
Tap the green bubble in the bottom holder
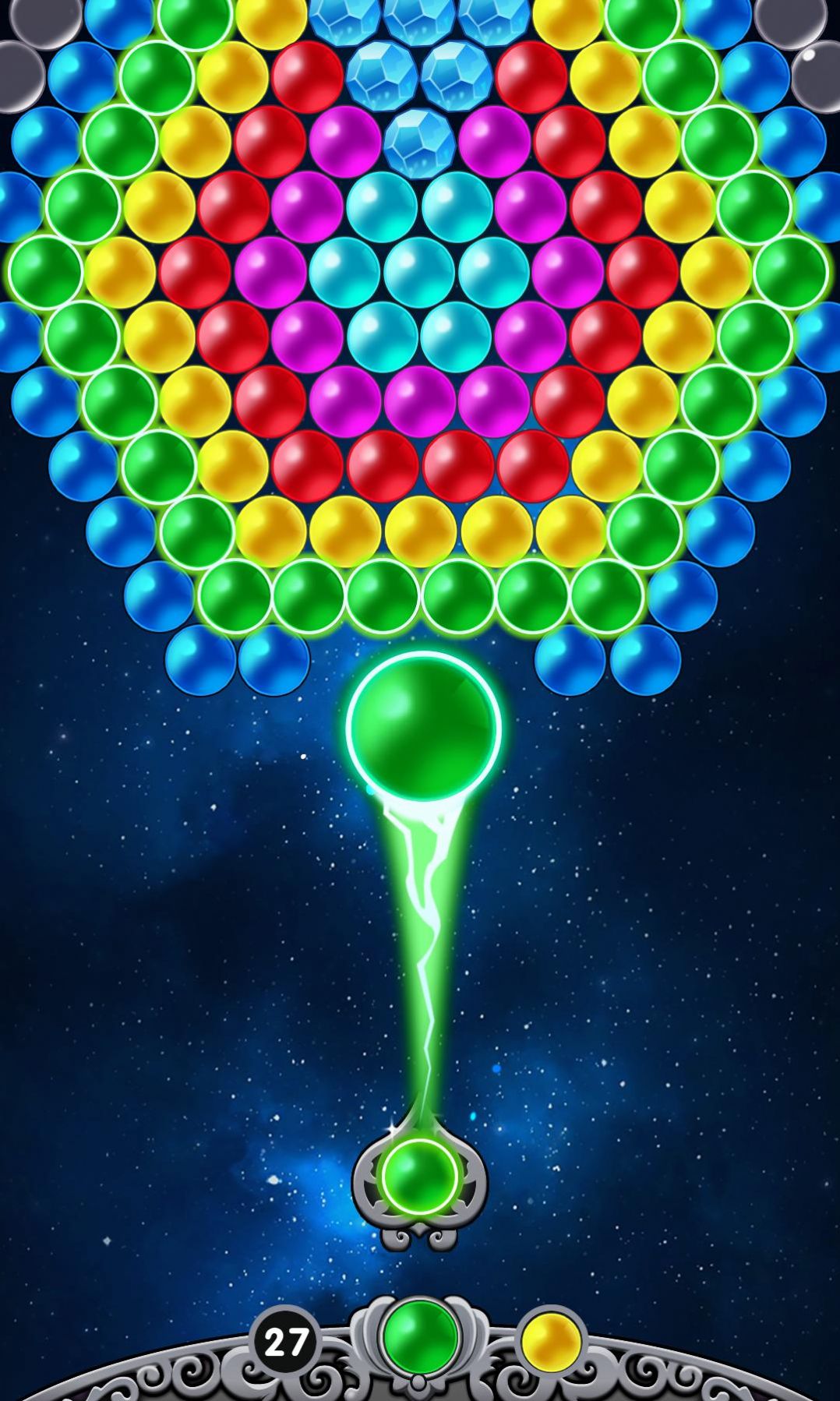tap(420, 1336)
